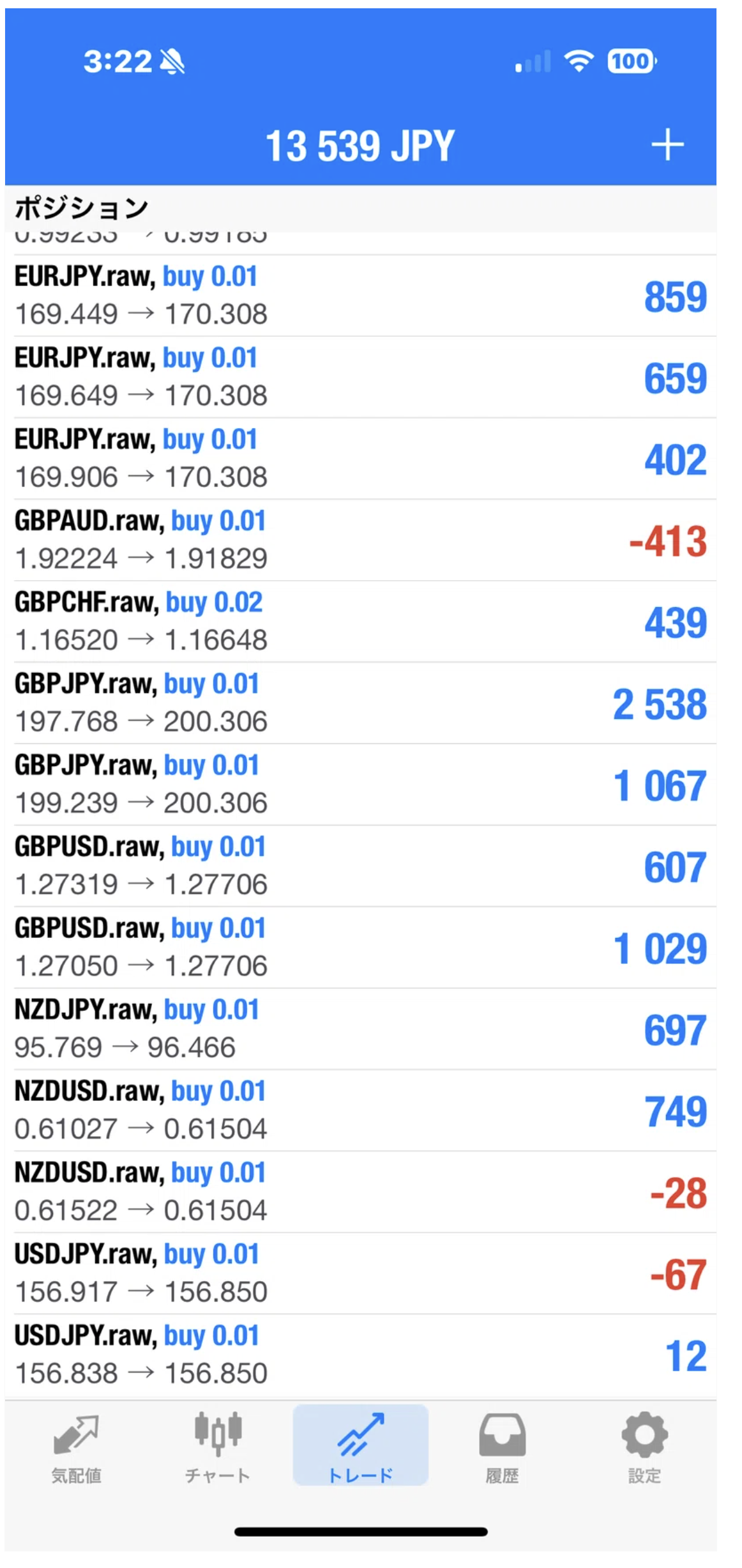Tap the EURJPY position opened at 169.906
The width and height of the screenshot is (742, 1568).
[x=360, y=459]
